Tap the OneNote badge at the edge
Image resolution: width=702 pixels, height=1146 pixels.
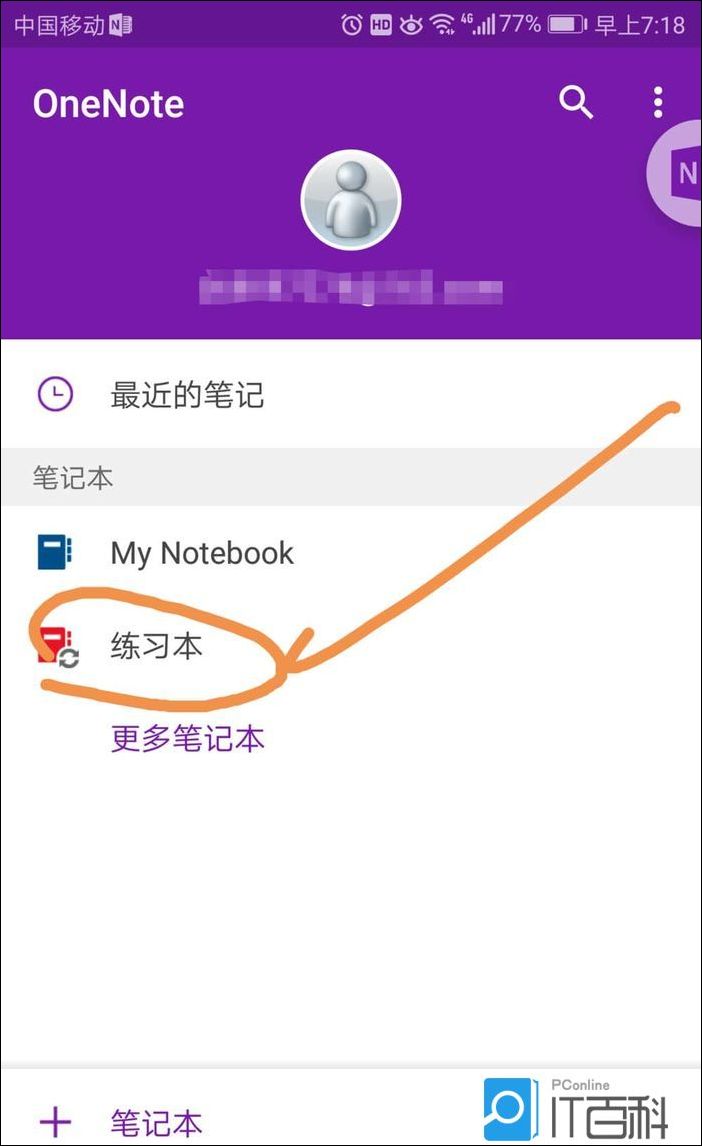(x=682, y=174)
